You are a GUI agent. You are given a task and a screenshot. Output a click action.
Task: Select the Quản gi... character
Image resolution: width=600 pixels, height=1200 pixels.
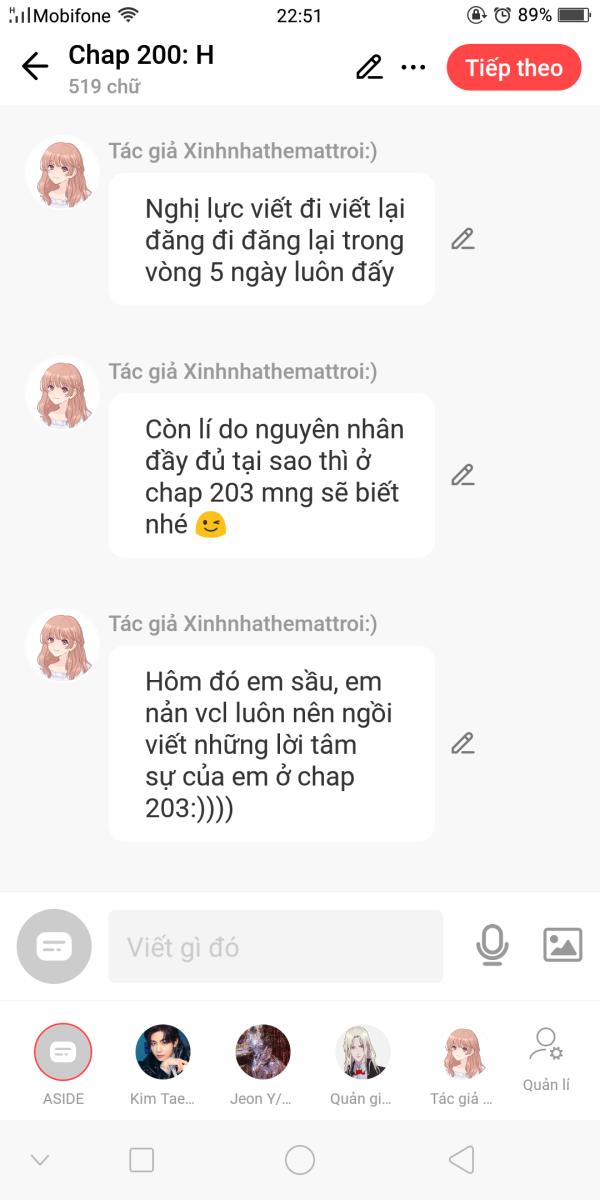click(x=362, y=1052)
